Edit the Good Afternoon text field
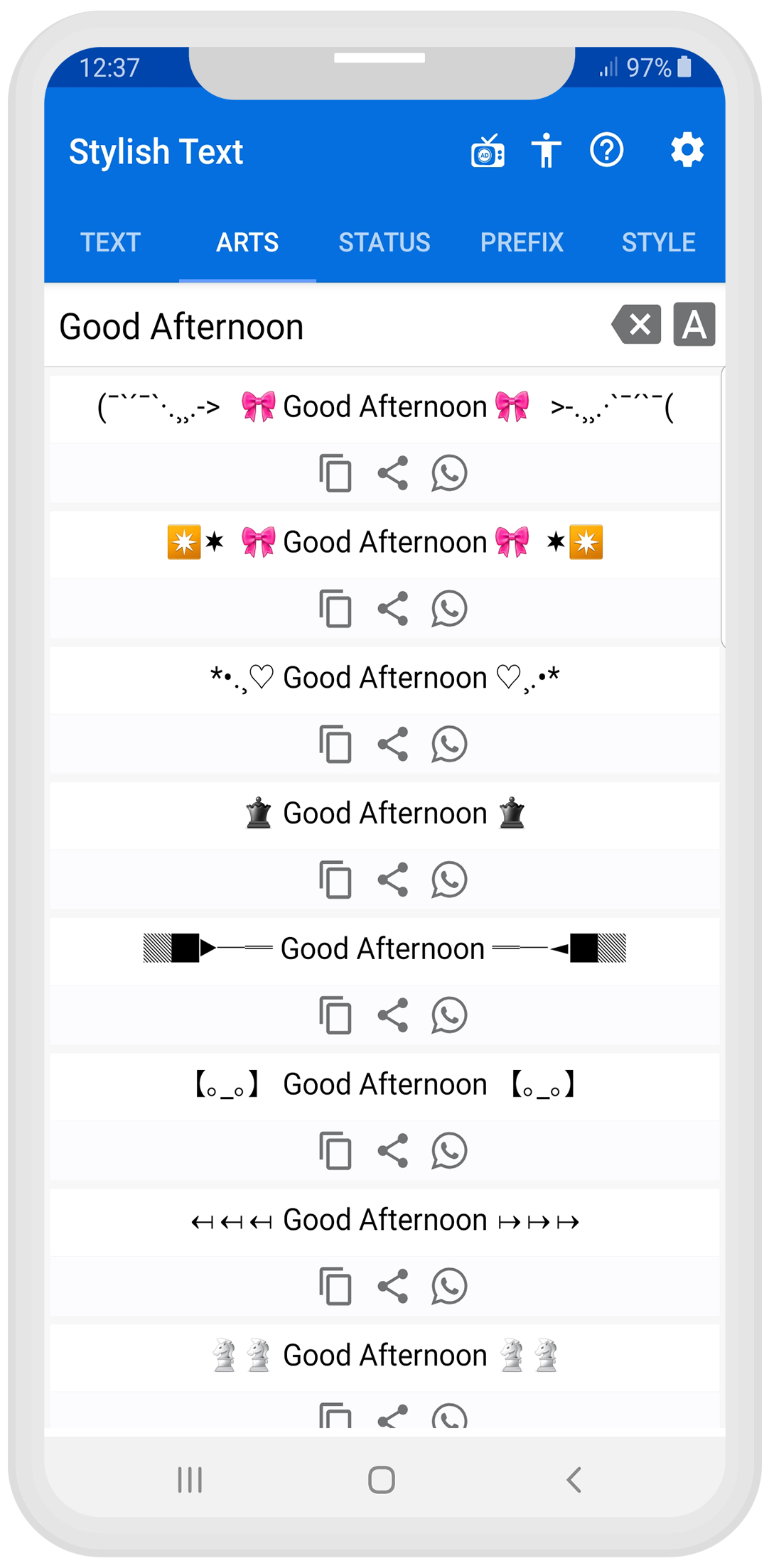Viewport: 769px width, 1568px height. pos(320,327)
